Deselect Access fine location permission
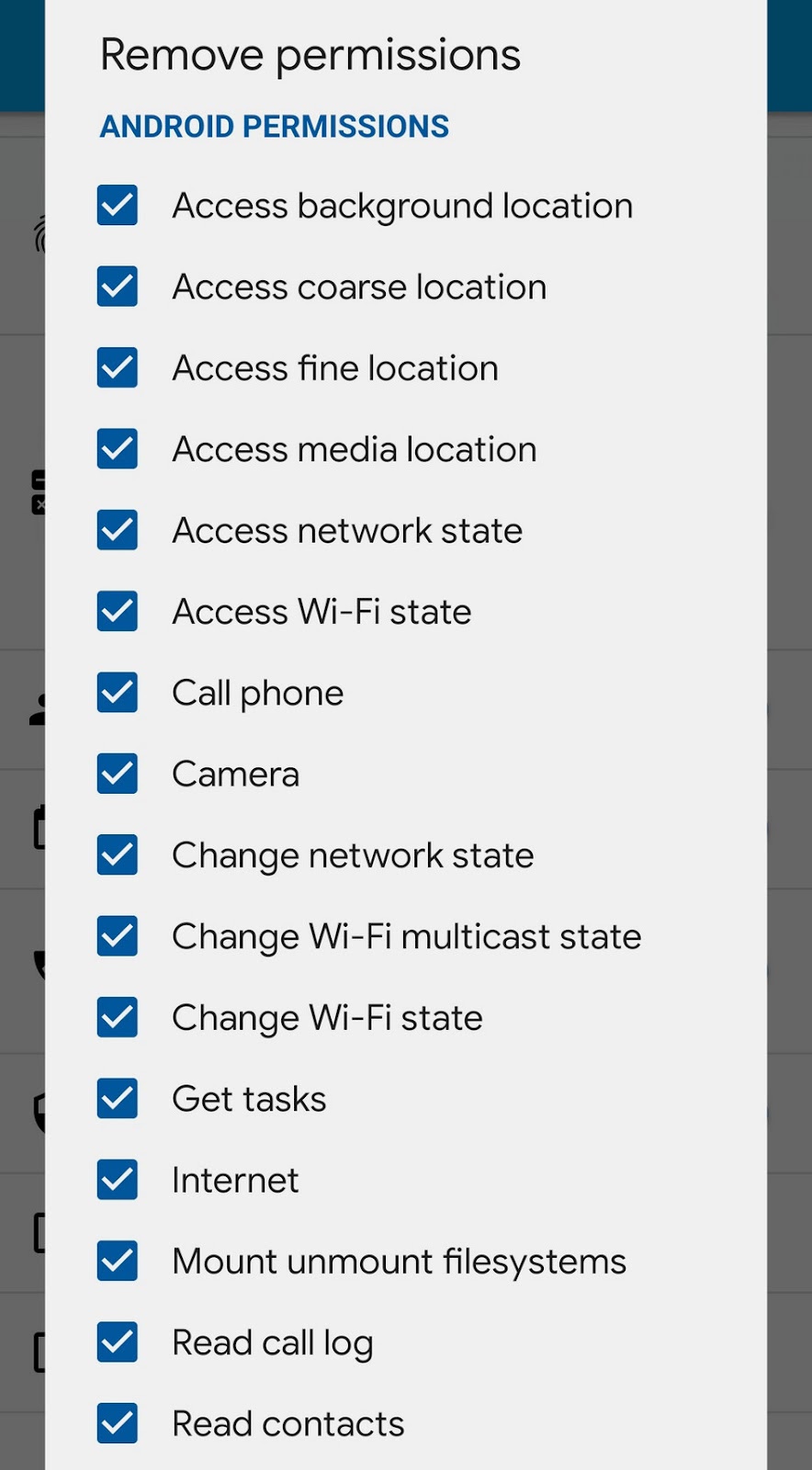 [x=118, y=367]
